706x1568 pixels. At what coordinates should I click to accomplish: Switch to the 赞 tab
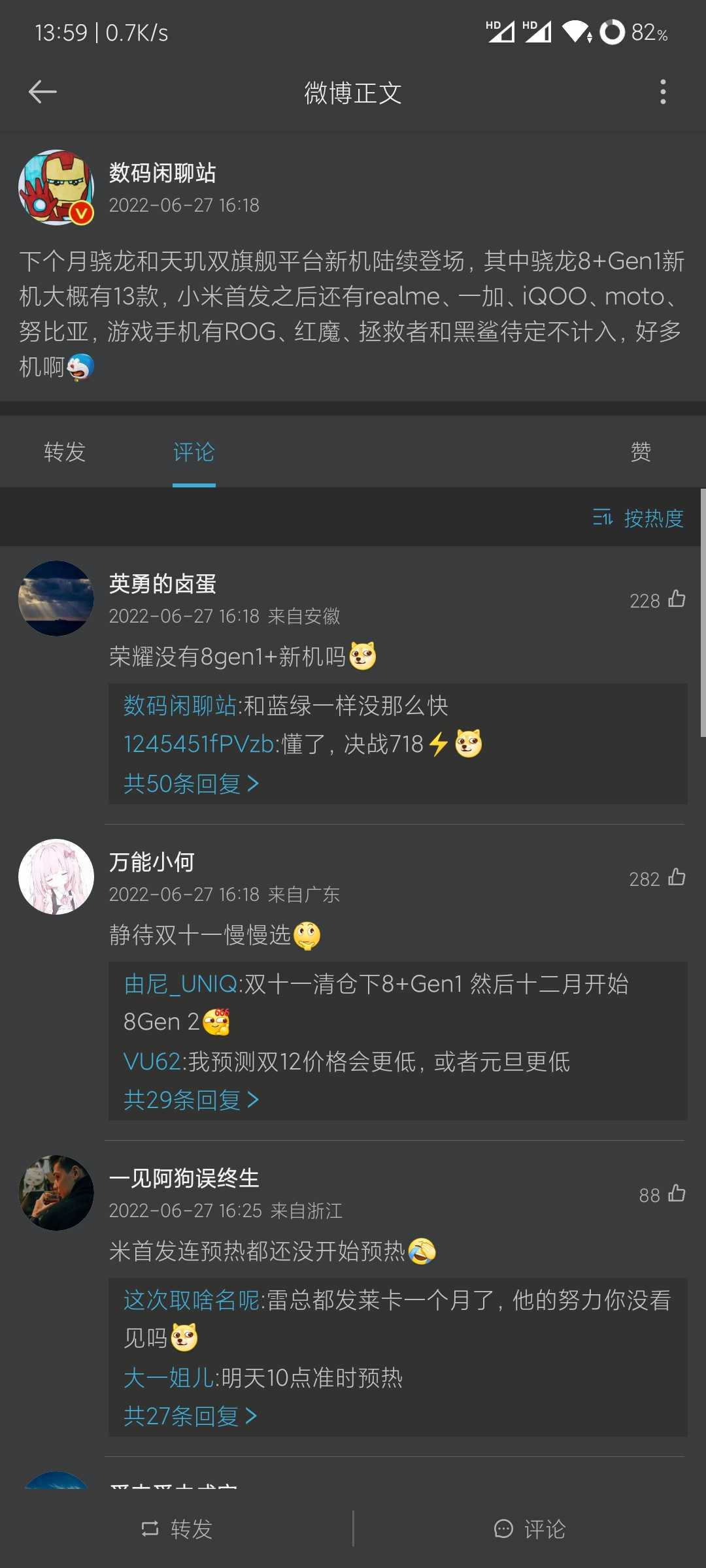pyautogui.click(x=641, y=451)
